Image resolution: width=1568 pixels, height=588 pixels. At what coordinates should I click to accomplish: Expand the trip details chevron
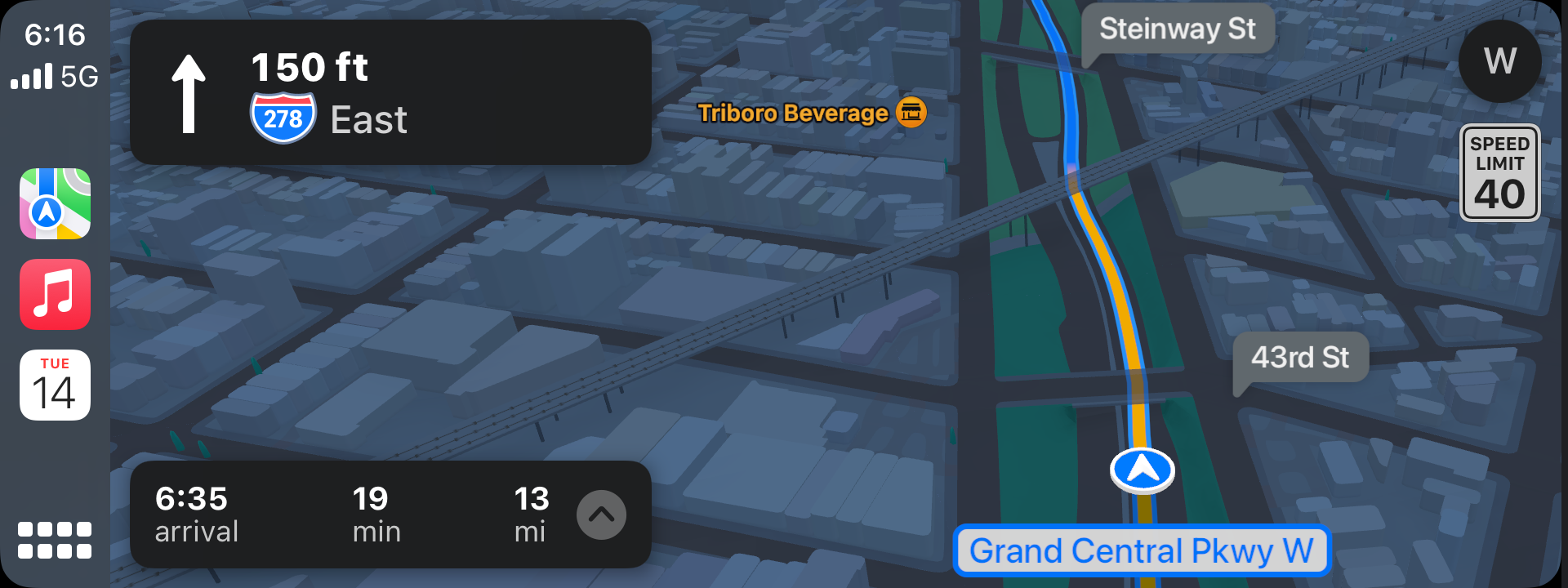[601, 515]
